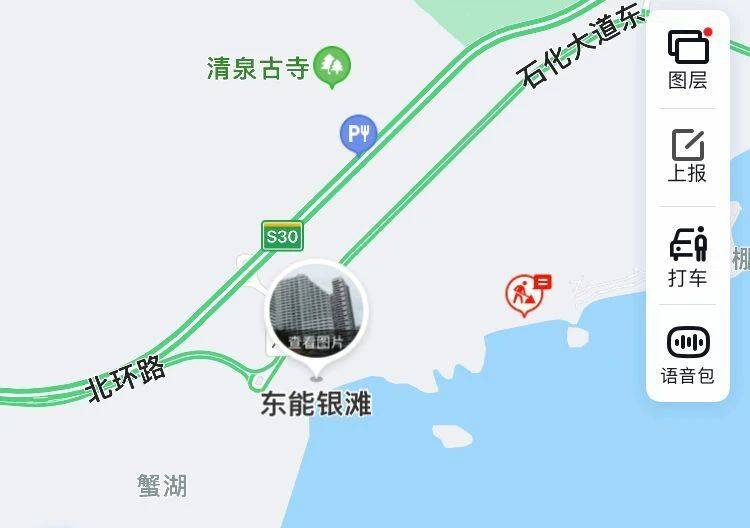Screen dimensions: 750x528
Task: Tap 上报 to report an issue
Action: (688, 156)
